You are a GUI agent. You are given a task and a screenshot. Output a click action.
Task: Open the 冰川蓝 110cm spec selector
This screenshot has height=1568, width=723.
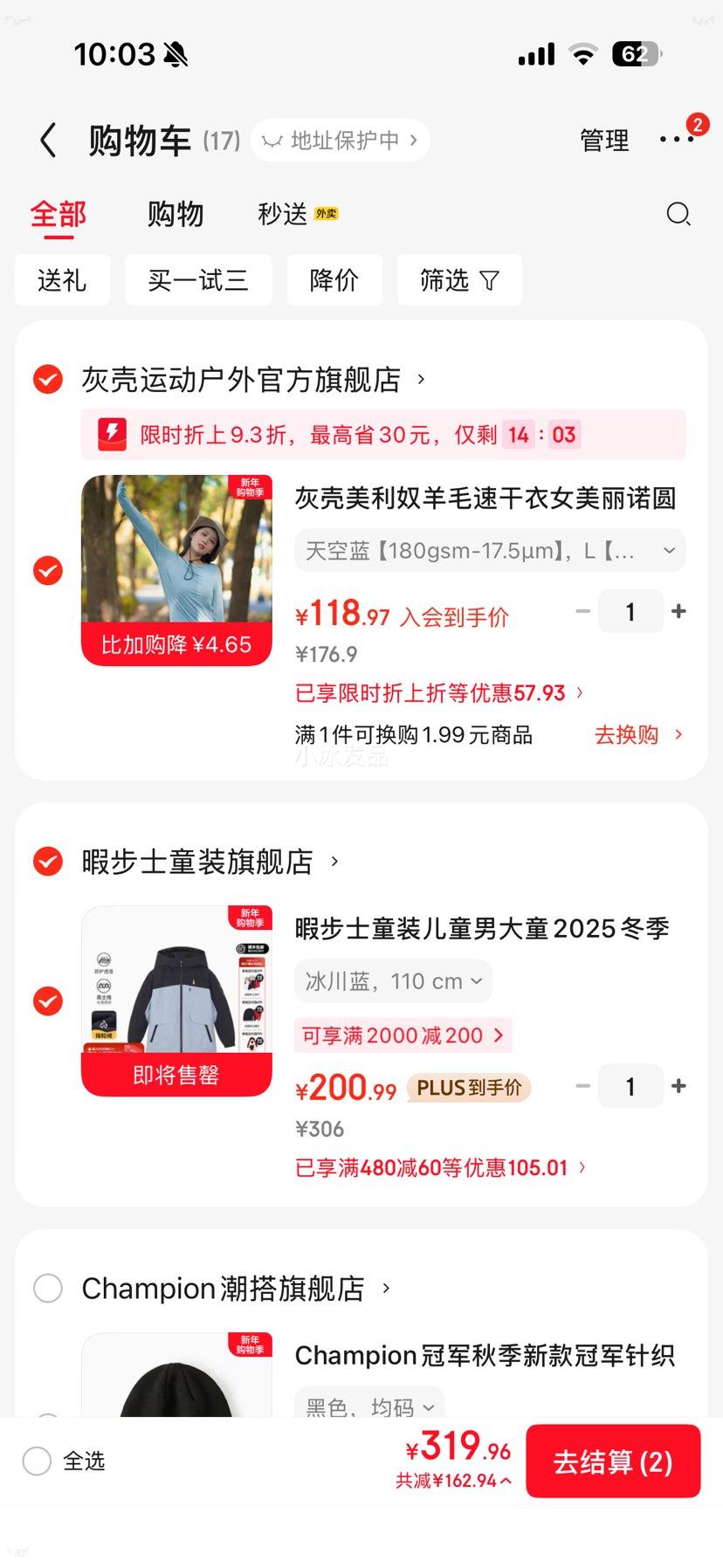(393, 980)
